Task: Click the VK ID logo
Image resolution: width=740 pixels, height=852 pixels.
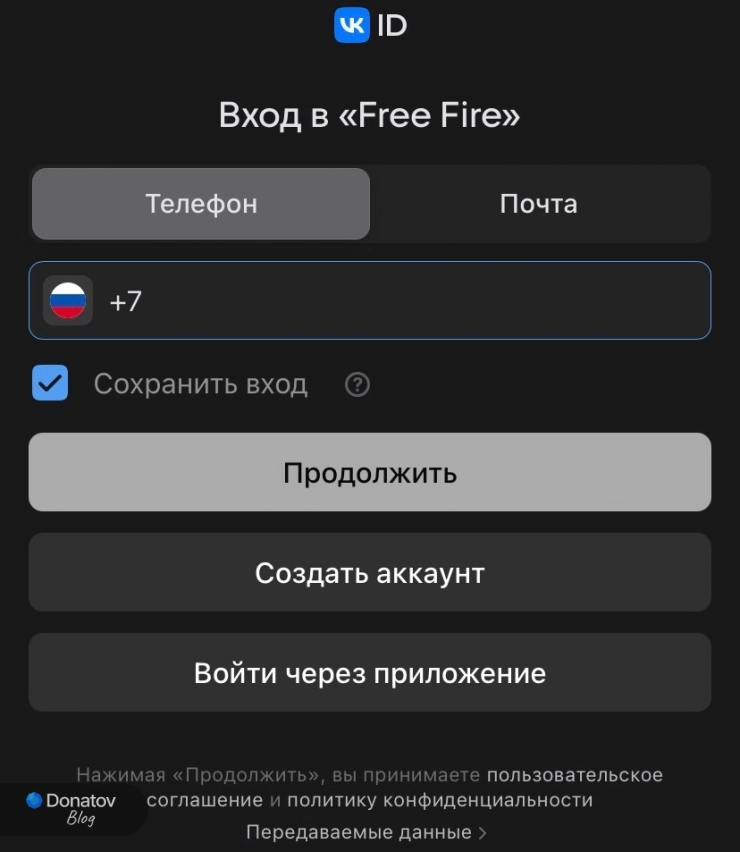Action: point(369,25)
